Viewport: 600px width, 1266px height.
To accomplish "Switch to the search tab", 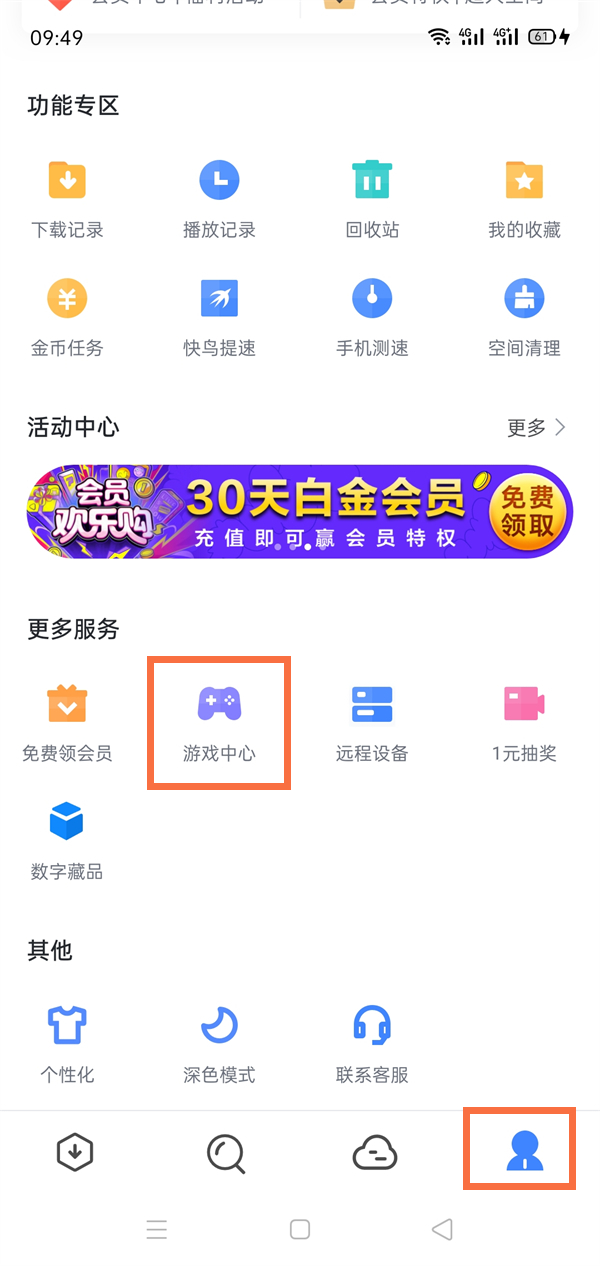I will (x=225, y=1154).
